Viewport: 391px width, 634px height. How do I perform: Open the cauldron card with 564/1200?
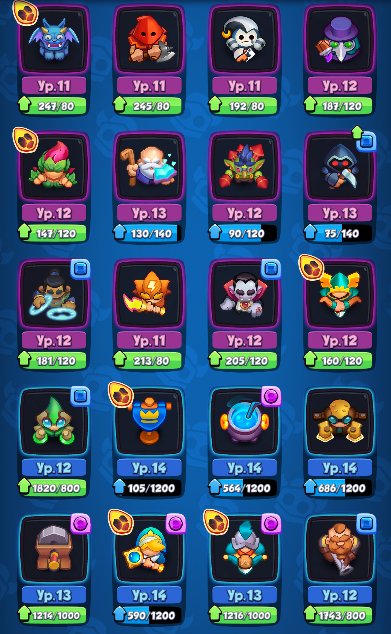245,442
